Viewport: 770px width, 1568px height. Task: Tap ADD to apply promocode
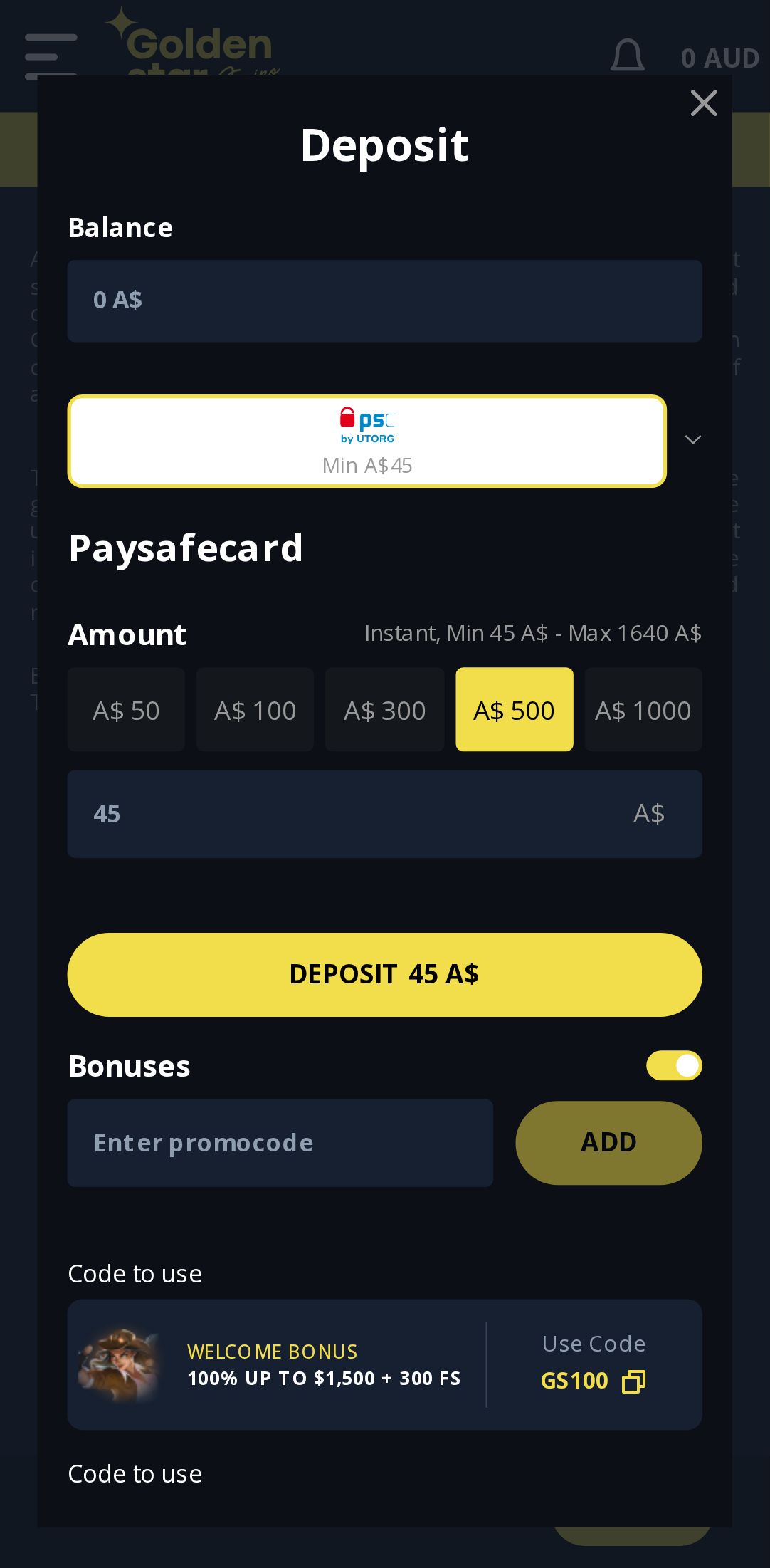pyautogui.click(x=608, y=1143)
